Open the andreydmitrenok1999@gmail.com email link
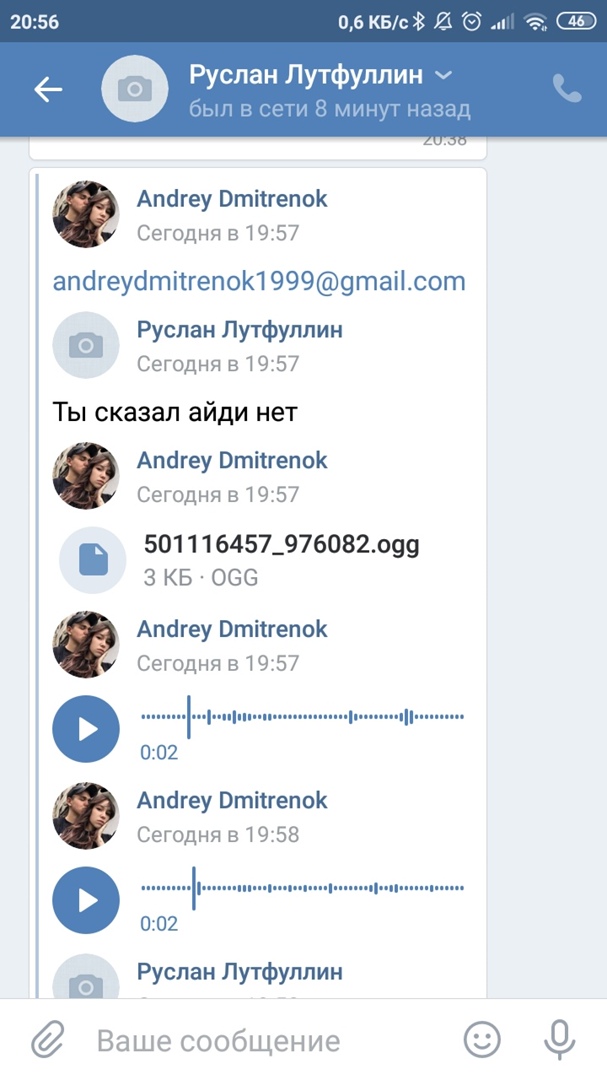 click(x=259, y=281)
